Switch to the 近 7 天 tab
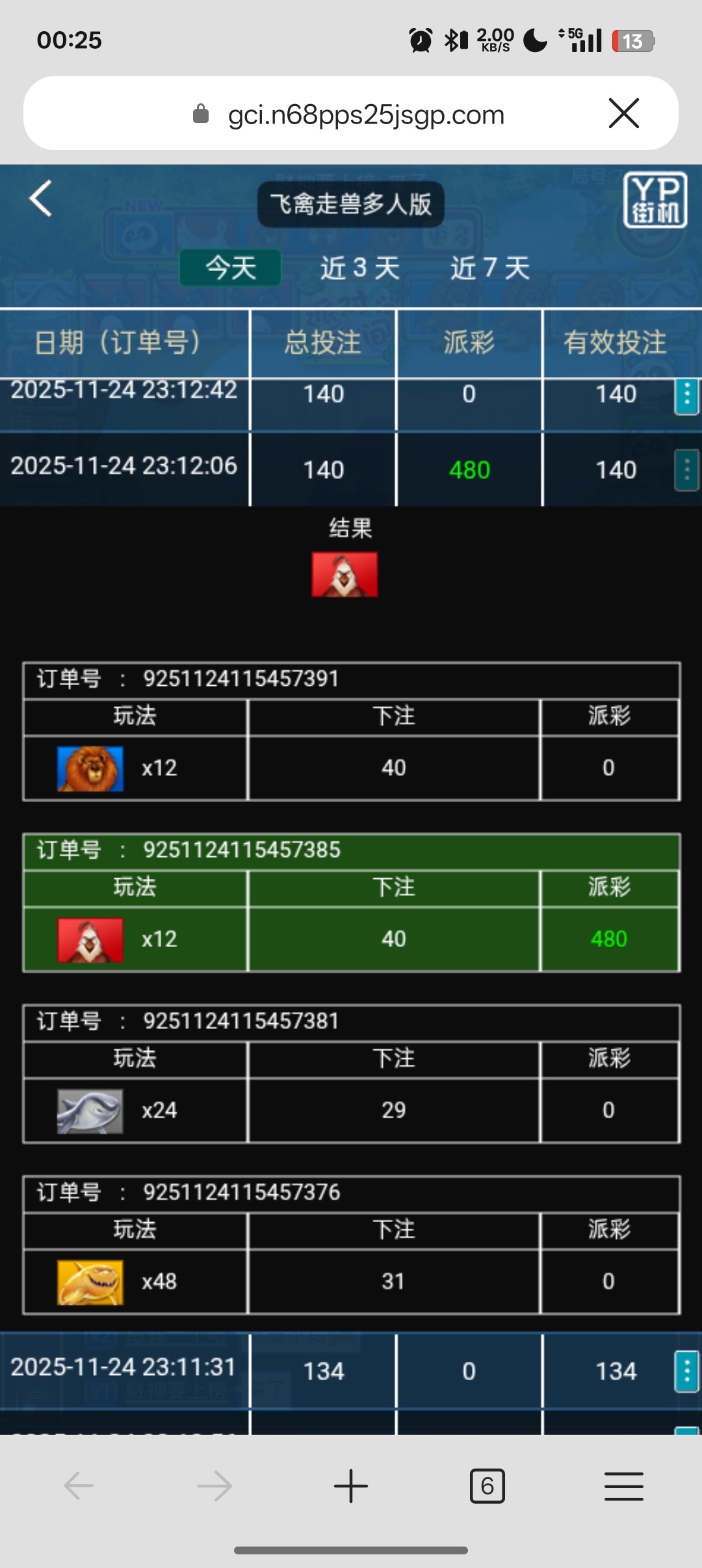Image resolution: width=702 pixels, height=1568 pixels. click(x=490, y=268)
